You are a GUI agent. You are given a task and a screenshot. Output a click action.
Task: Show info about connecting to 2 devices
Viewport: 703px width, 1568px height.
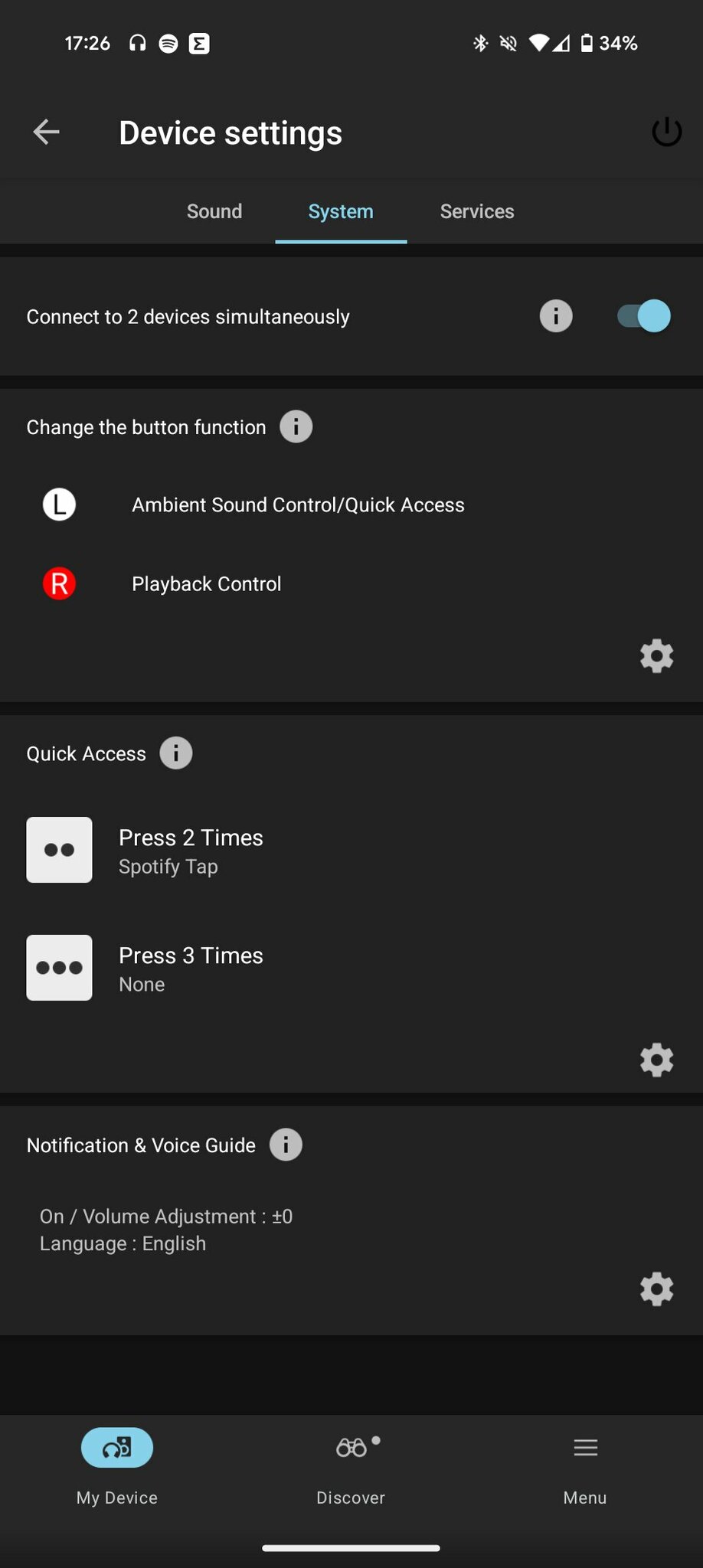556,316
